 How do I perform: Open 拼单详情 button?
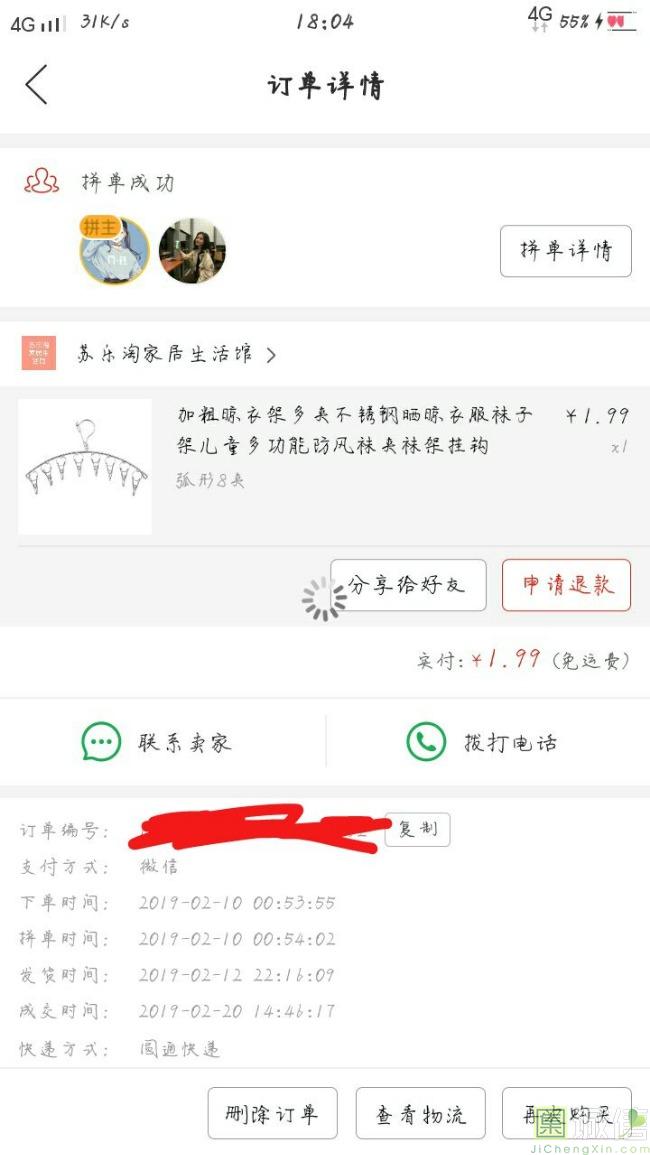pos(565,251)
